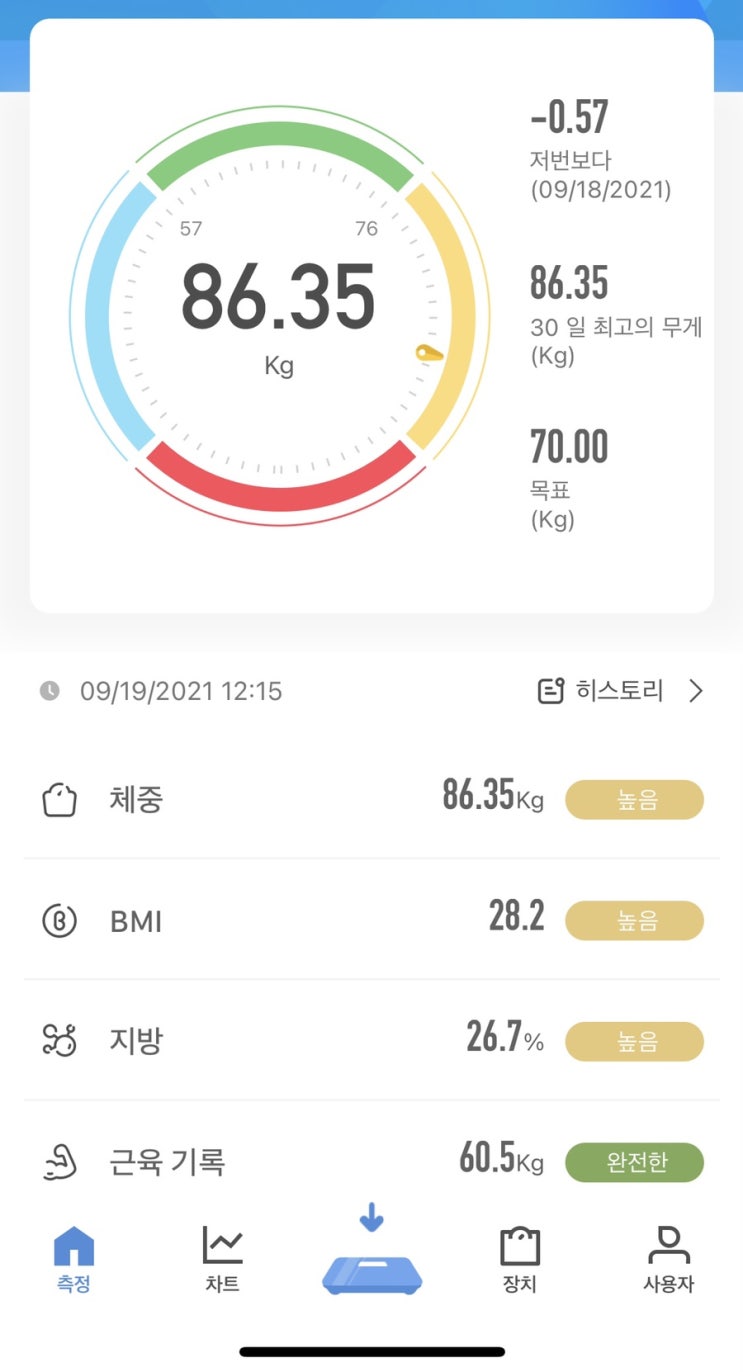The image size is (743, 1372).
Task: Open the BMI row details
Action: 371,920
